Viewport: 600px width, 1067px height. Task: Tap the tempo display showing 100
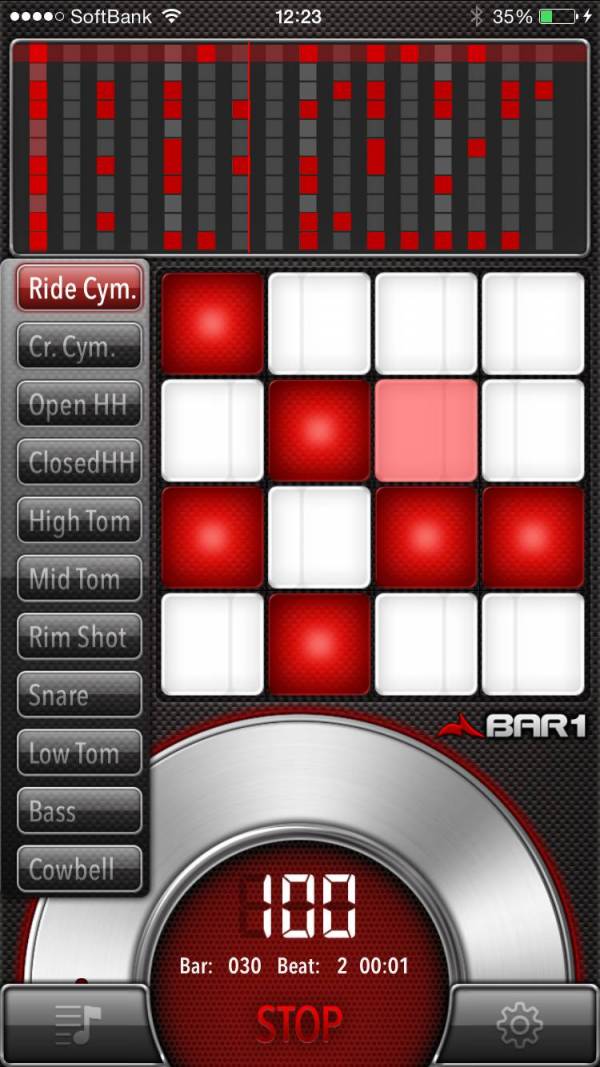click(x=300, y=905)
